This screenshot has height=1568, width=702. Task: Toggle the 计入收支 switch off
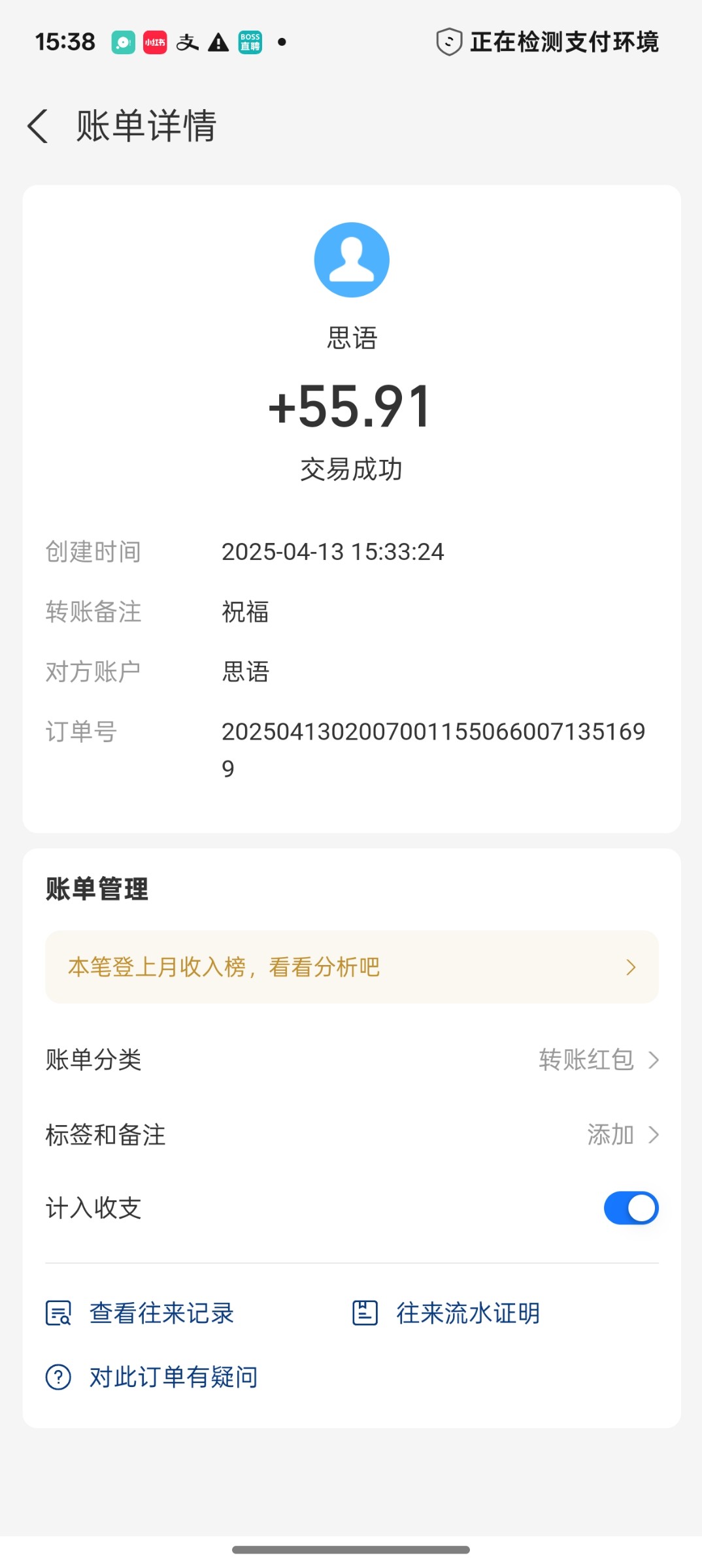pos(631,1208)
